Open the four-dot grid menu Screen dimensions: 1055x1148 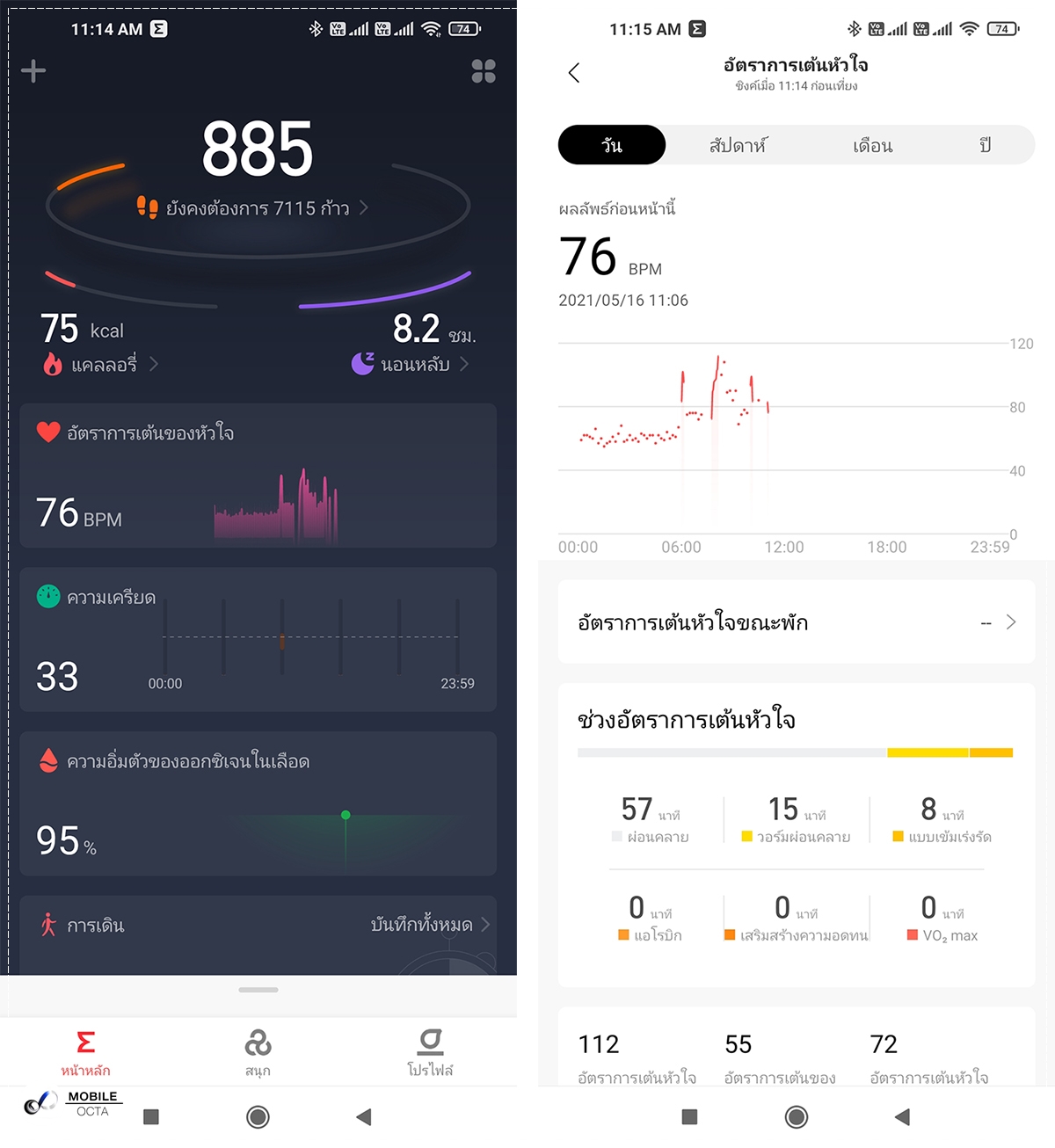point(484,71)
